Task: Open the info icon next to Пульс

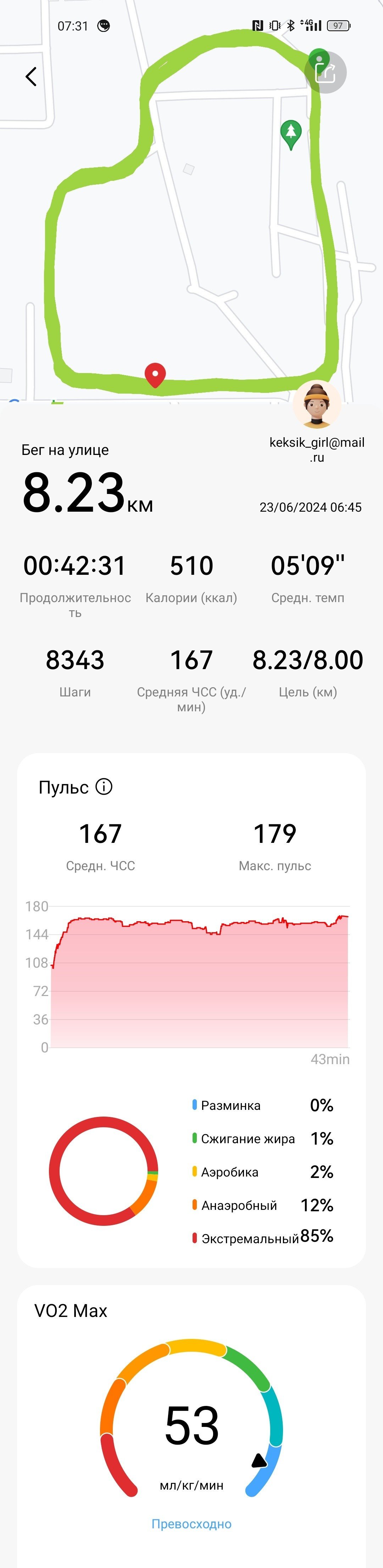Action: [104, 786]
